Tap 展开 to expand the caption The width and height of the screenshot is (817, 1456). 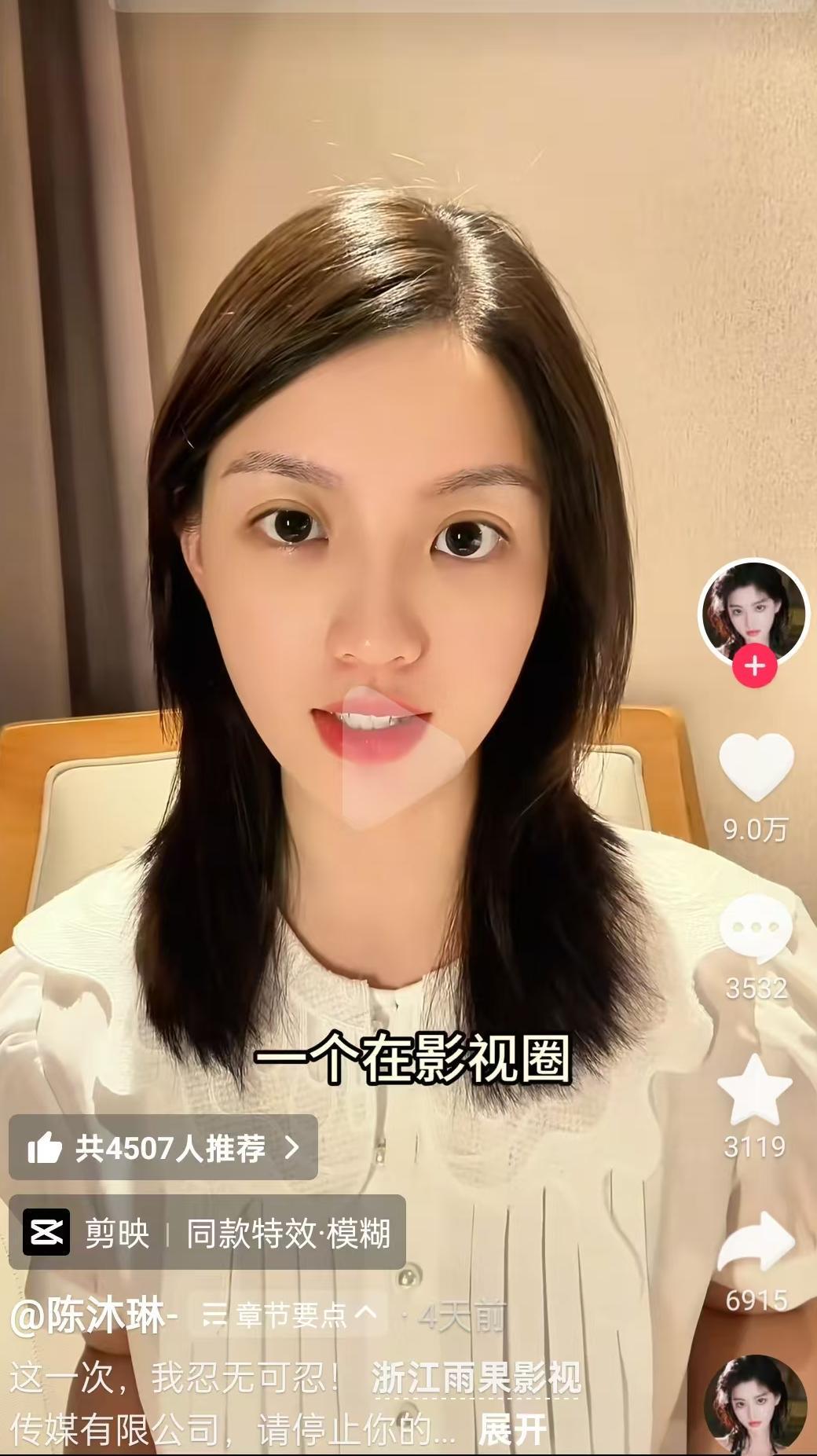coord(512,1430)
